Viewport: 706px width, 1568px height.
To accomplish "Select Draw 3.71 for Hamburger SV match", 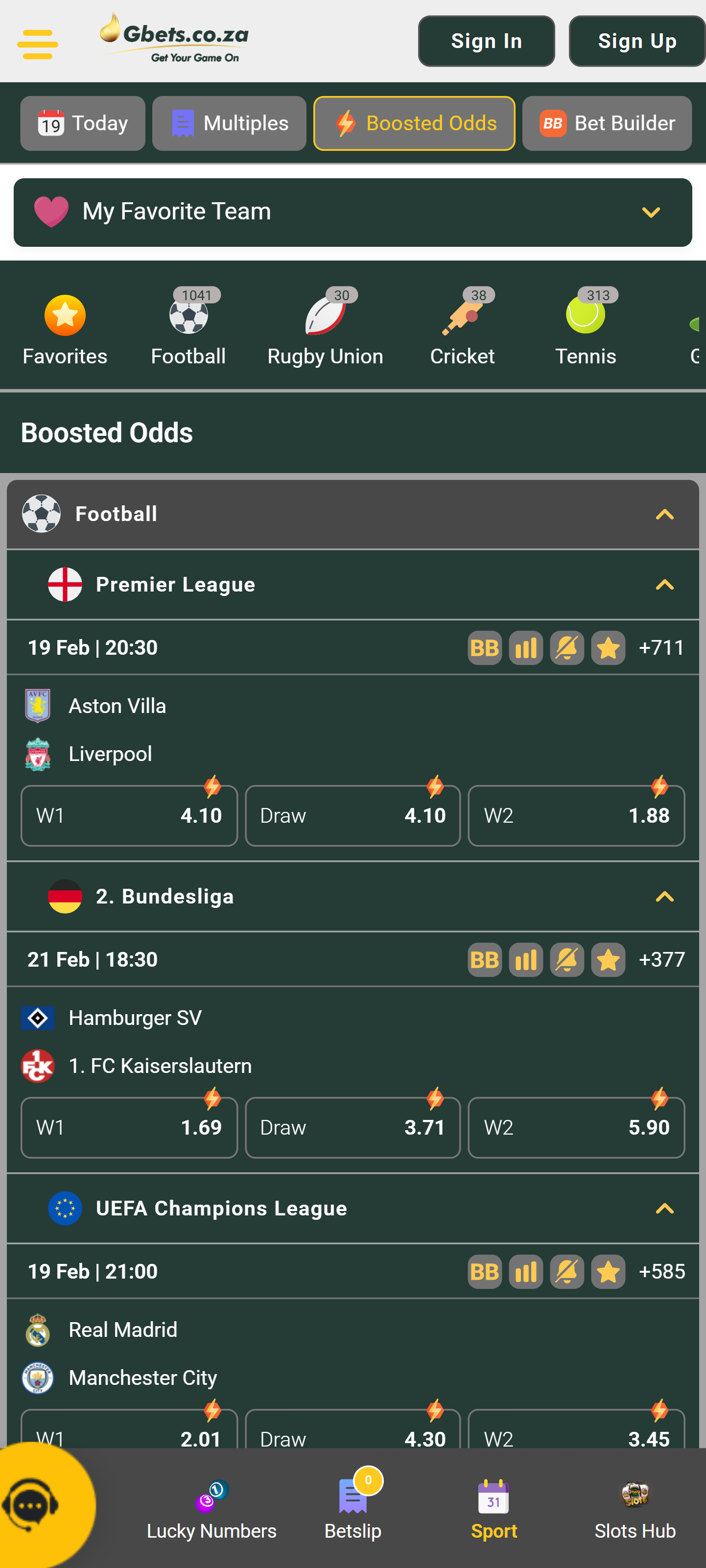I will (x=353, y=1127).
